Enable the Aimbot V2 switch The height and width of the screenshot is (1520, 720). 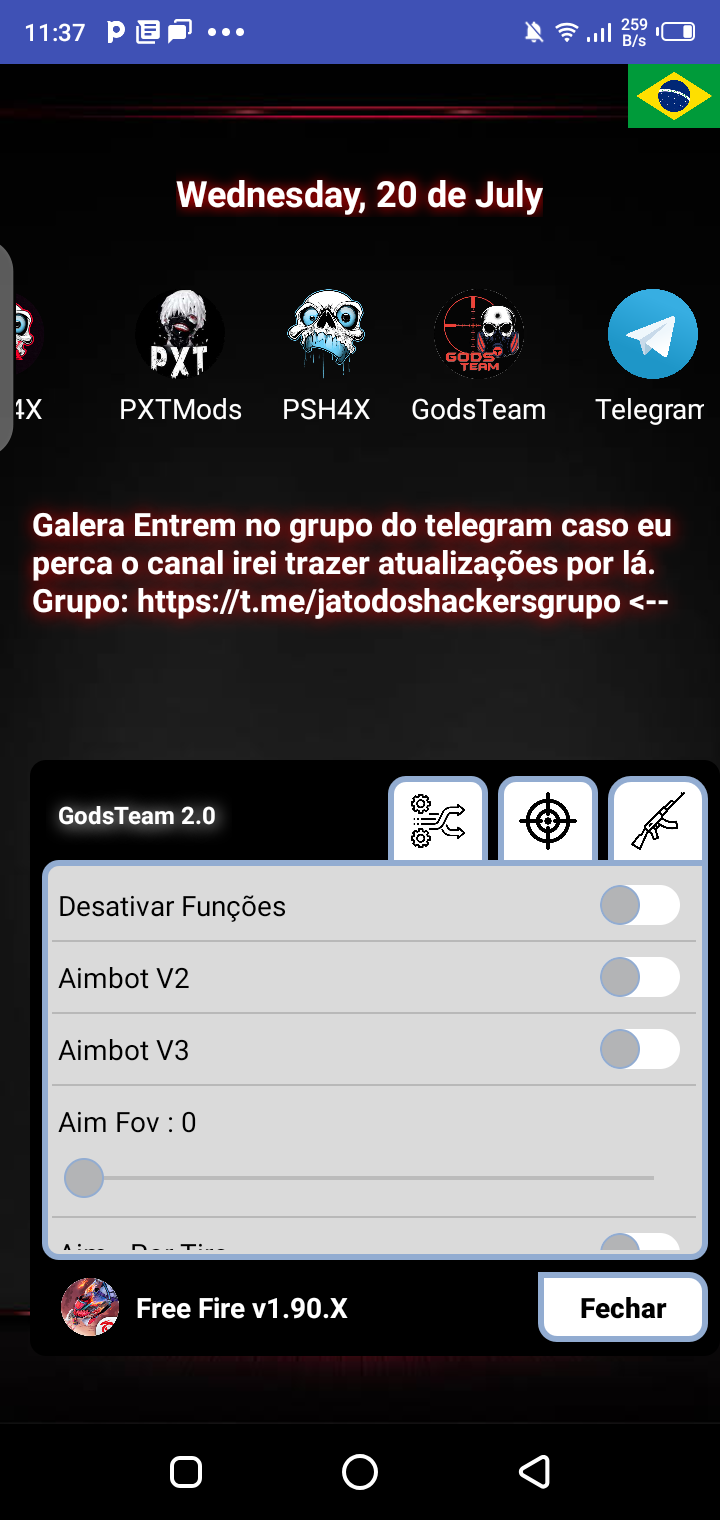639,978
